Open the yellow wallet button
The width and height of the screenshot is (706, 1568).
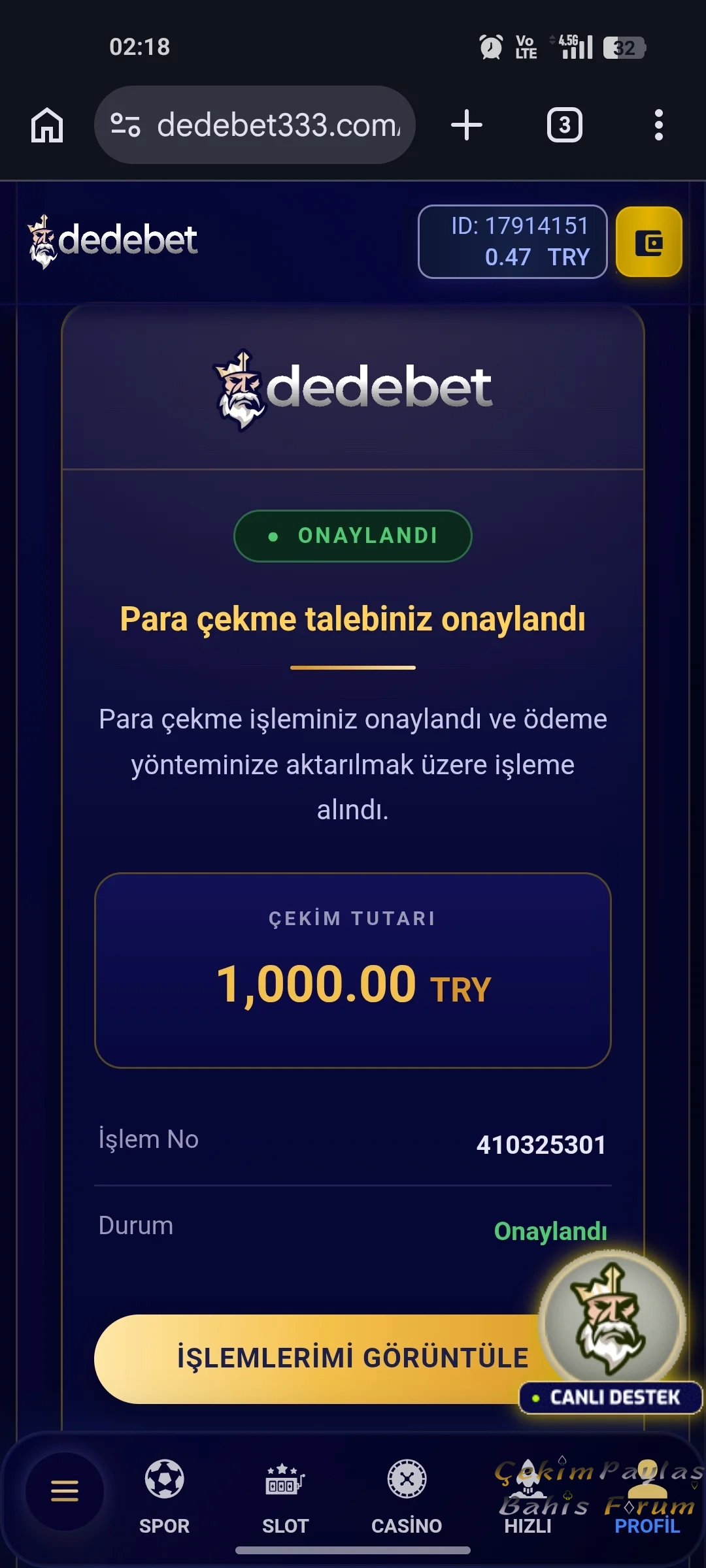(649, 242)
